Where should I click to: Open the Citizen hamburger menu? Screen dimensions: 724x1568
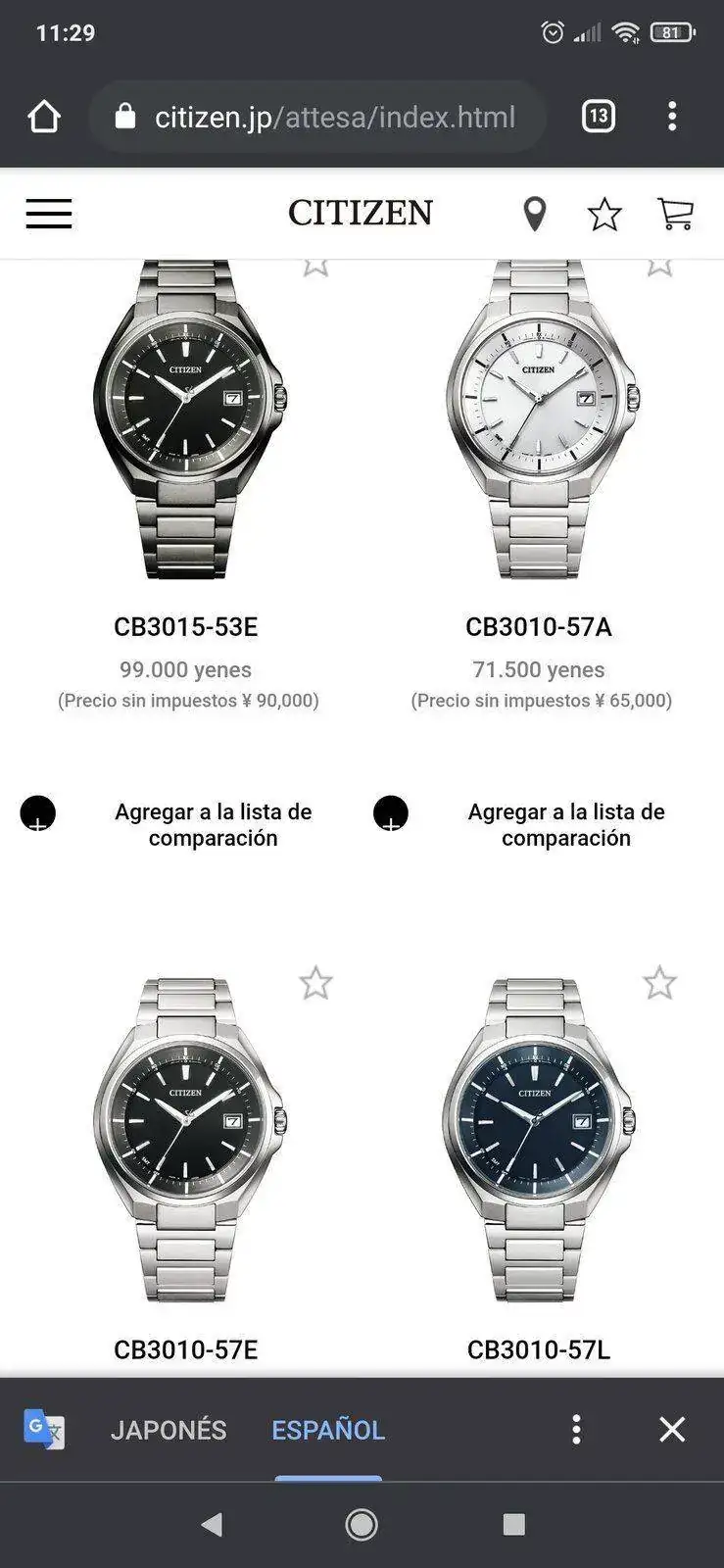pos(49,214)
